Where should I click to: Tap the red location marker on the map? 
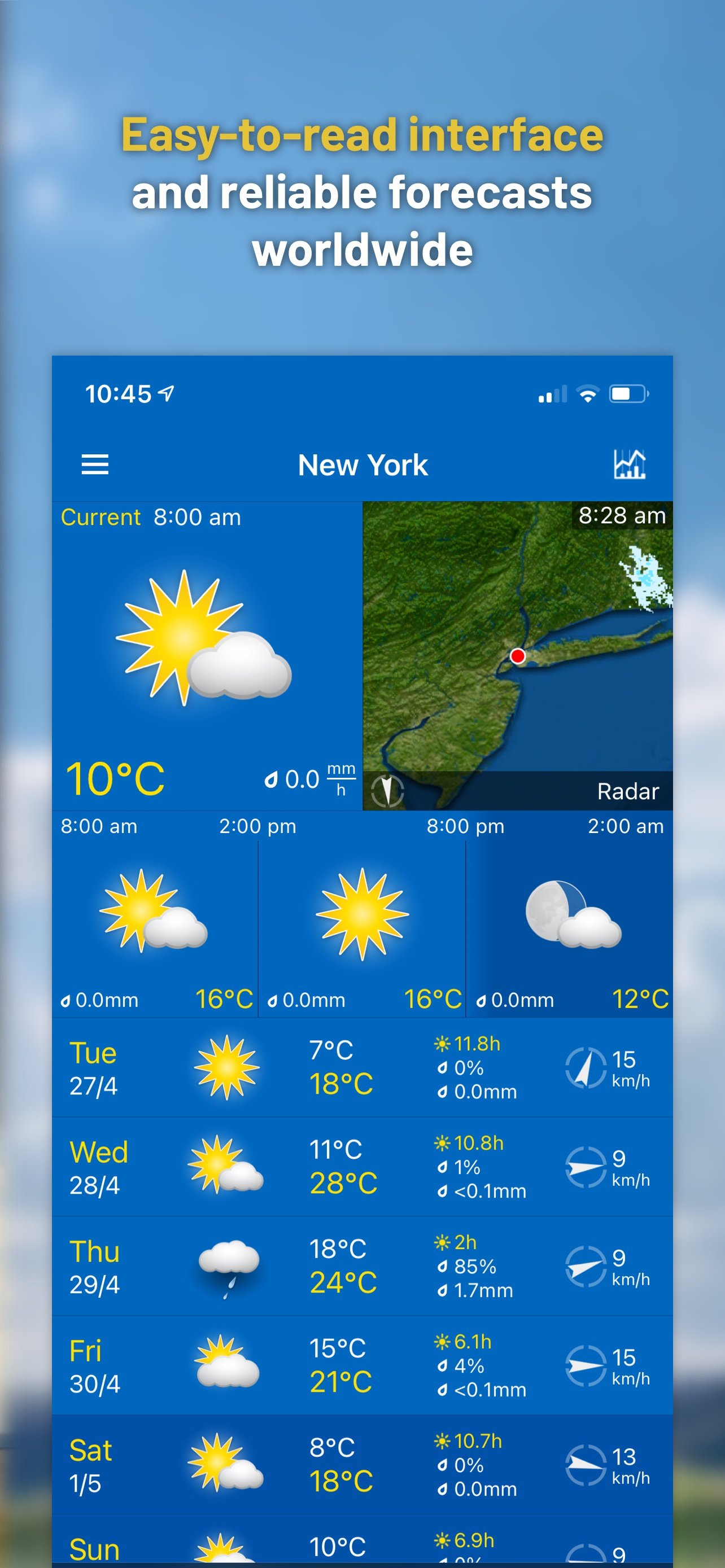517,655
